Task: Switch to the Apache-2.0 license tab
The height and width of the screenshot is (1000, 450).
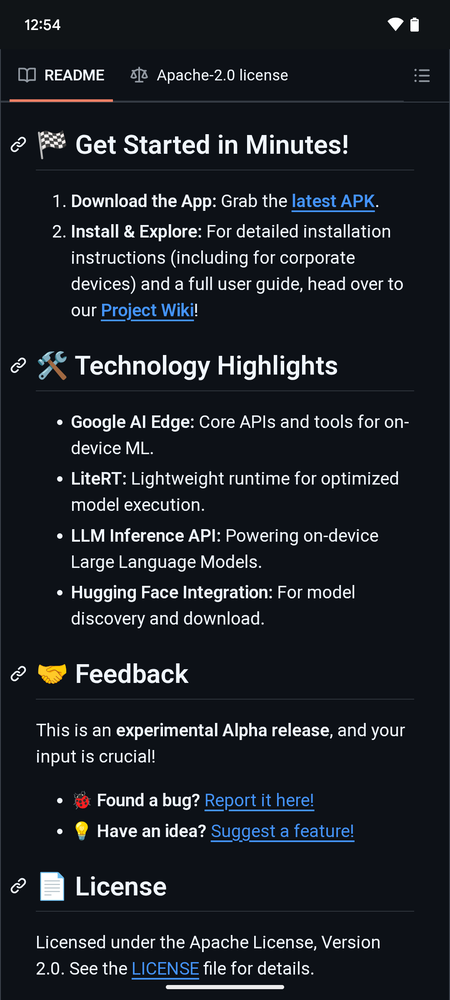Action: 209,75
